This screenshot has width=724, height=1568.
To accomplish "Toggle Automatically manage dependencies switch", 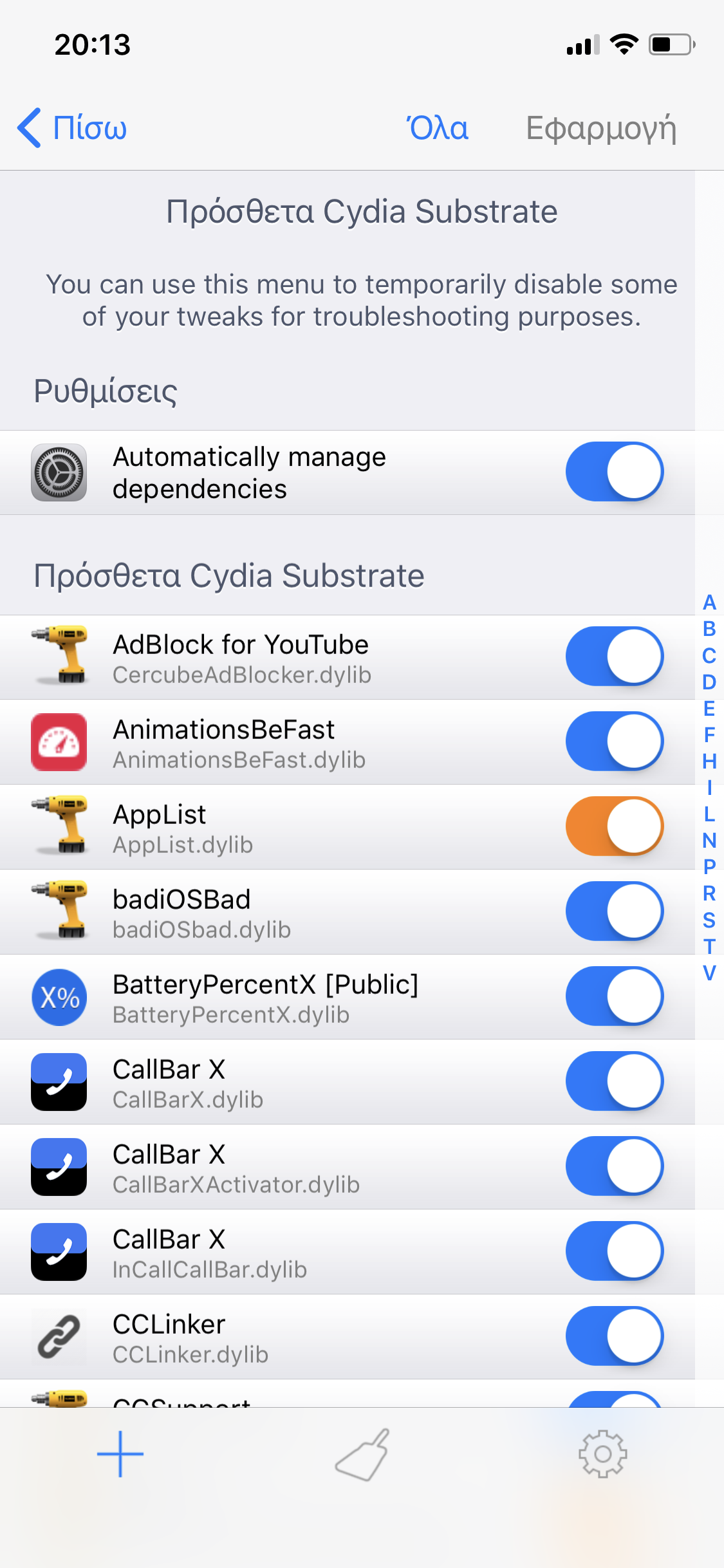I will 614,472.
